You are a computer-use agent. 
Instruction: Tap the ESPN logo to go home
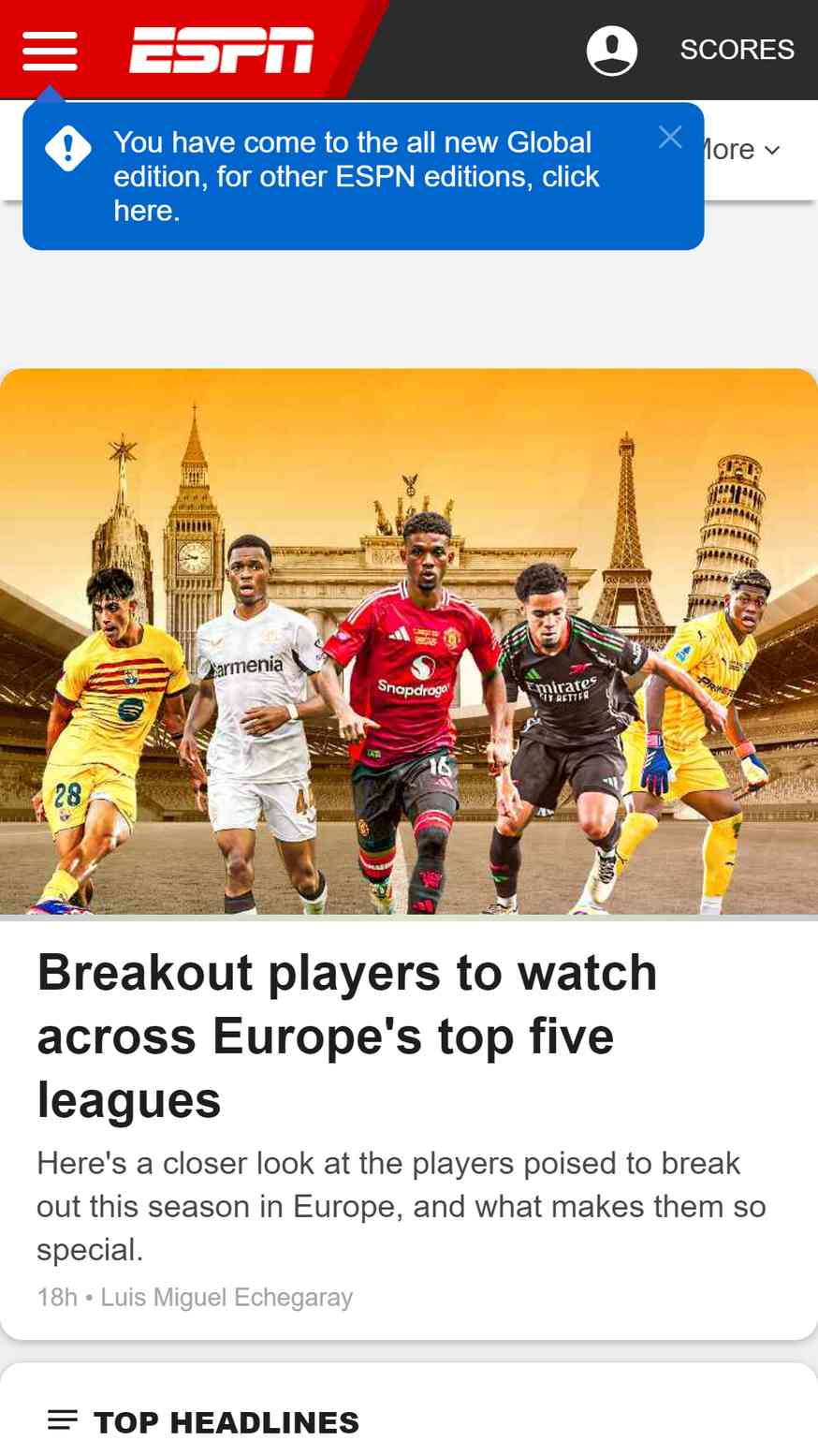coord(221,50)
